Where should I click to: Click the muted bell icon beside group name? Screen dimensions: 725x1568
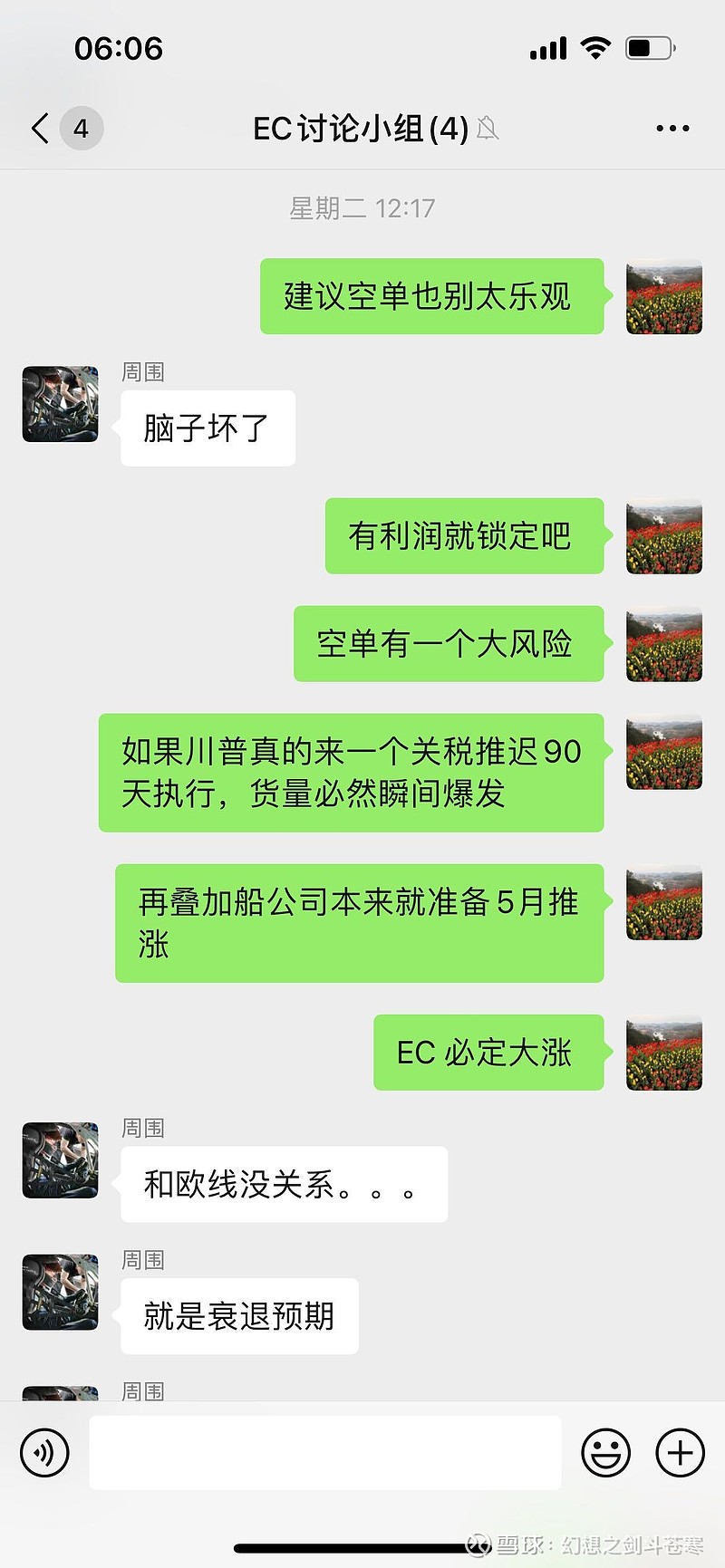coord(488,128)
